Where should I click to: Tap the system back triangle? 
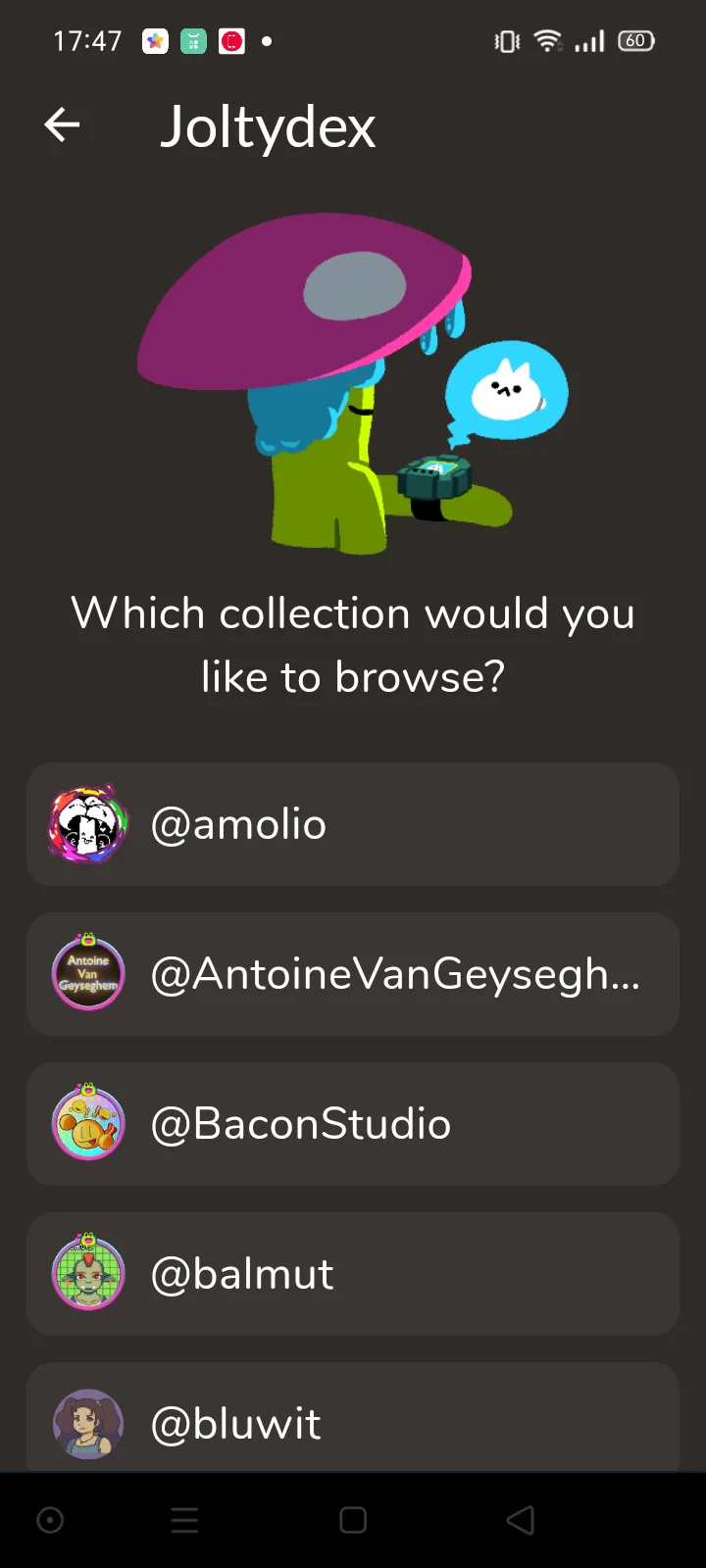click(x=520, y=1520)
